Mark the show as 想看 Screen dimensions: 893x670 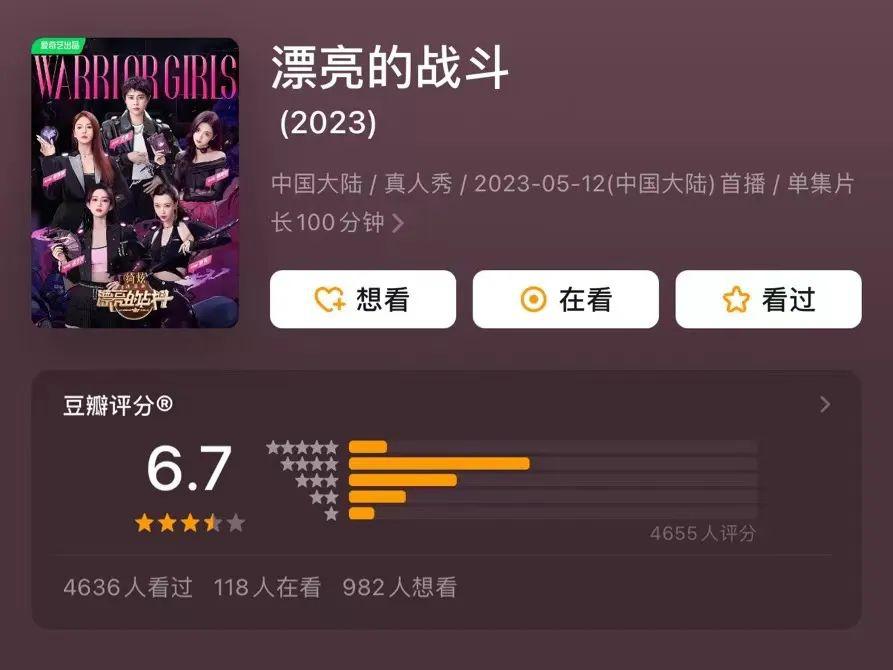[362, 299]
